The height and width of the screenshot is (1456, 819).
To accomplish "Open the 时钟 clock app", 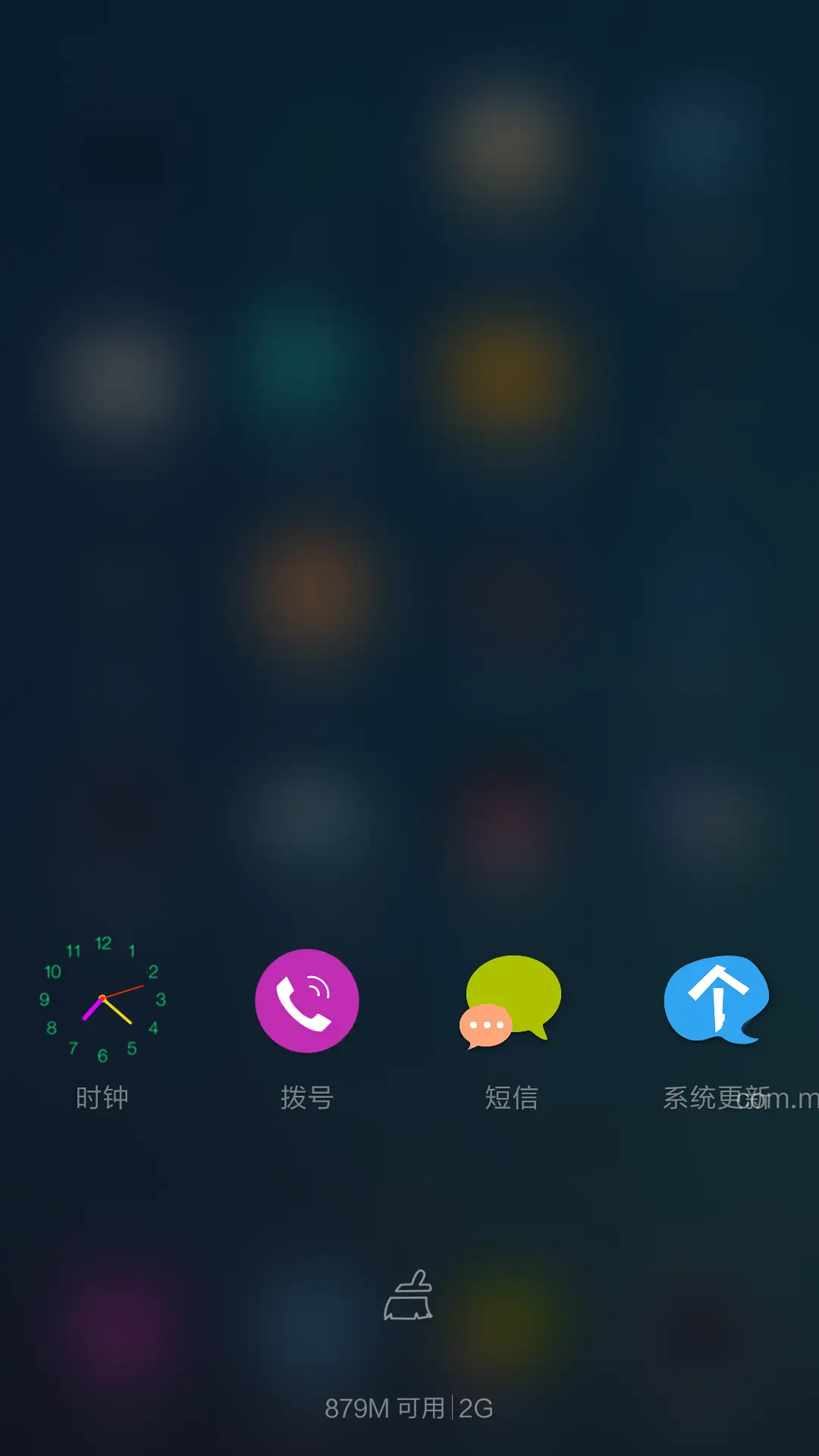I will pos(102,1001).
